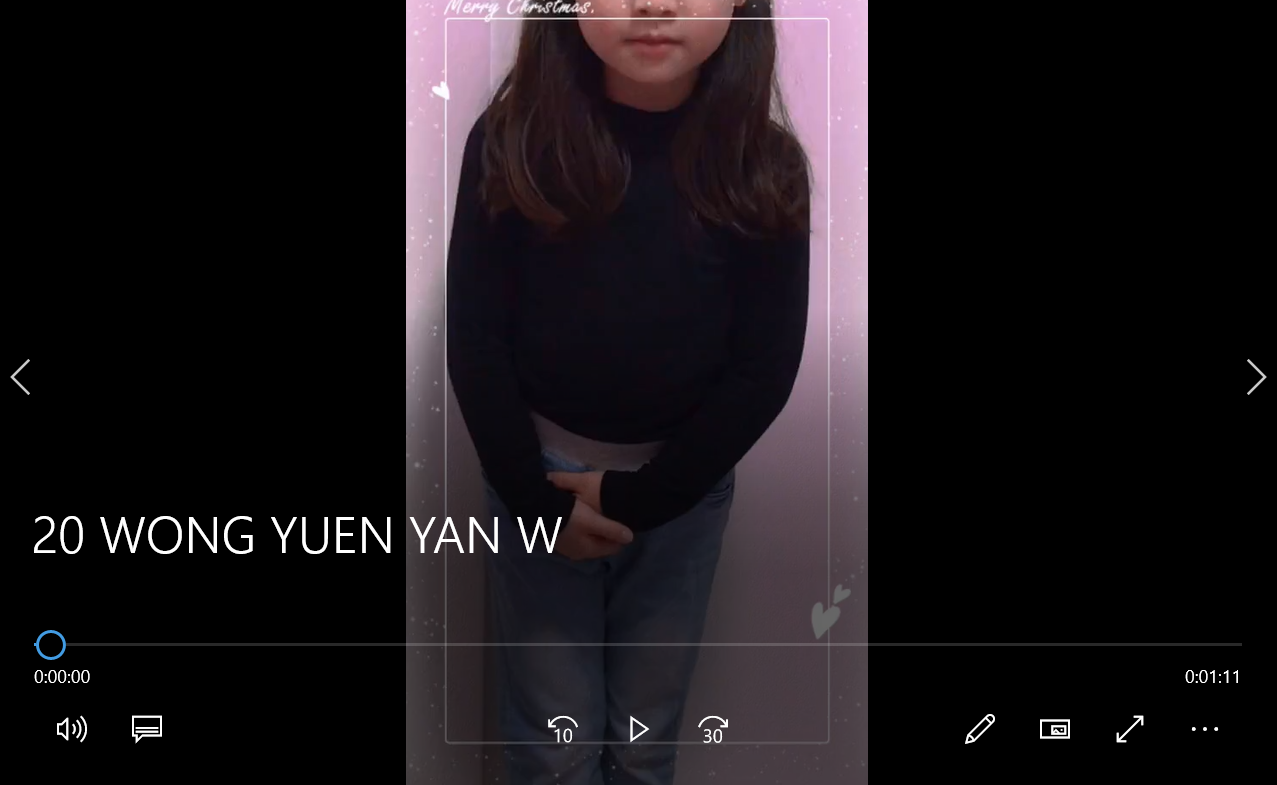The image size is (1277, 785).
Task: Open subtitles and captions menu
Action: (x=147, y=729)
